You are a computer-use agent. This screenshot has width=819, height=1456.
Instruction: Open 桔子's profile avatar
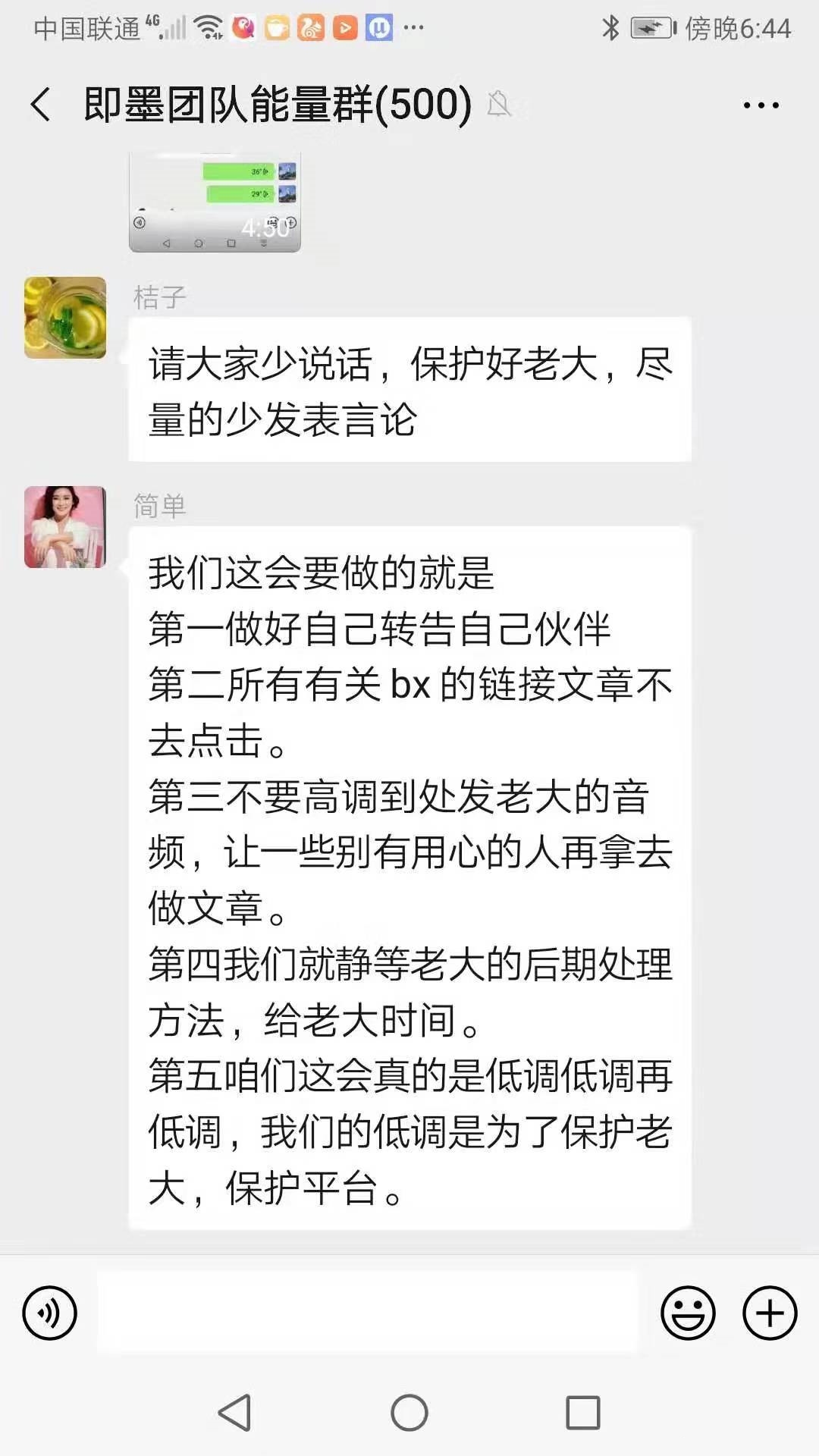tap(65, 318)
